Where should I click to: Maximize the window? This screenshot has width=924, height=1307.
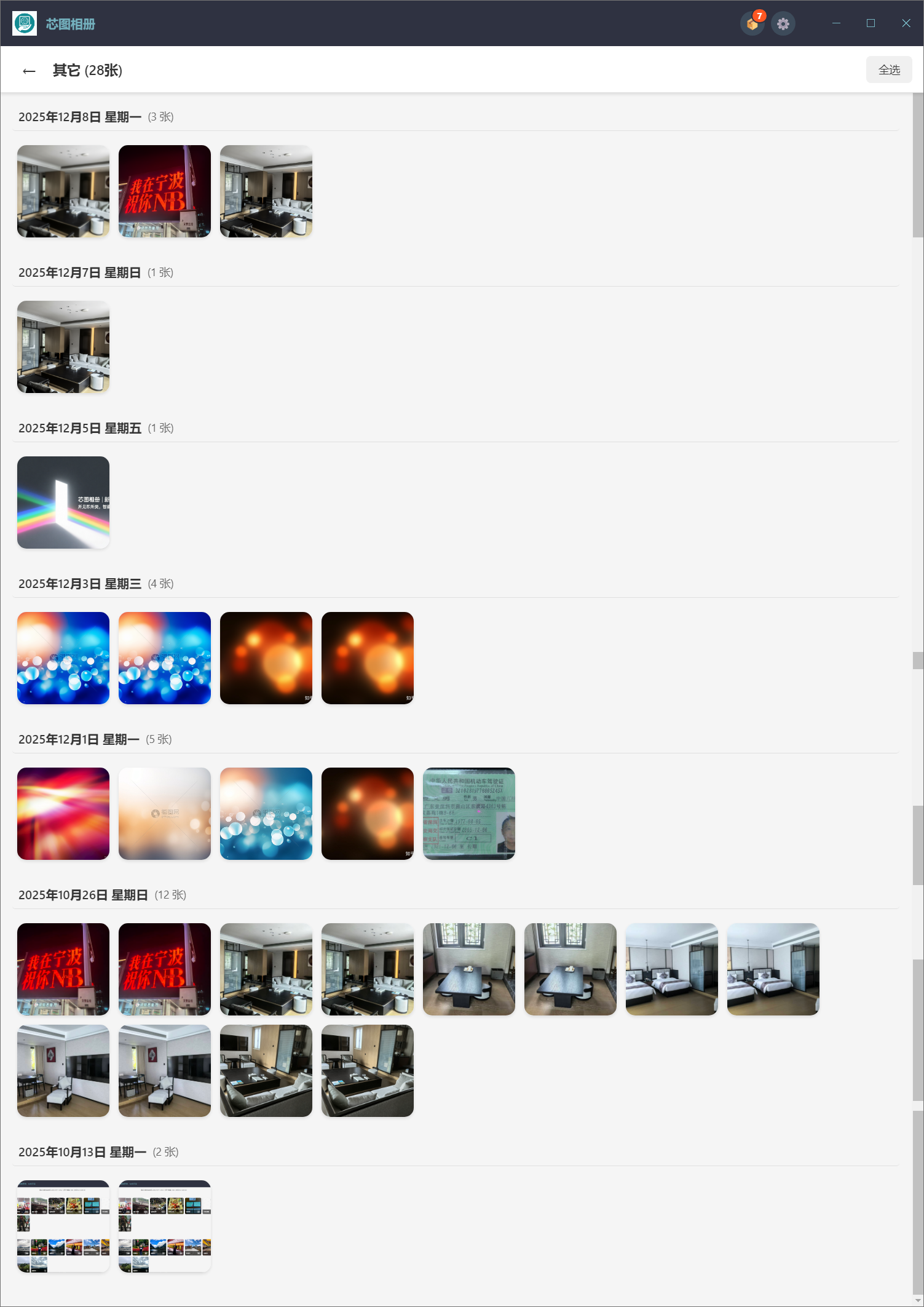[871, 23]
